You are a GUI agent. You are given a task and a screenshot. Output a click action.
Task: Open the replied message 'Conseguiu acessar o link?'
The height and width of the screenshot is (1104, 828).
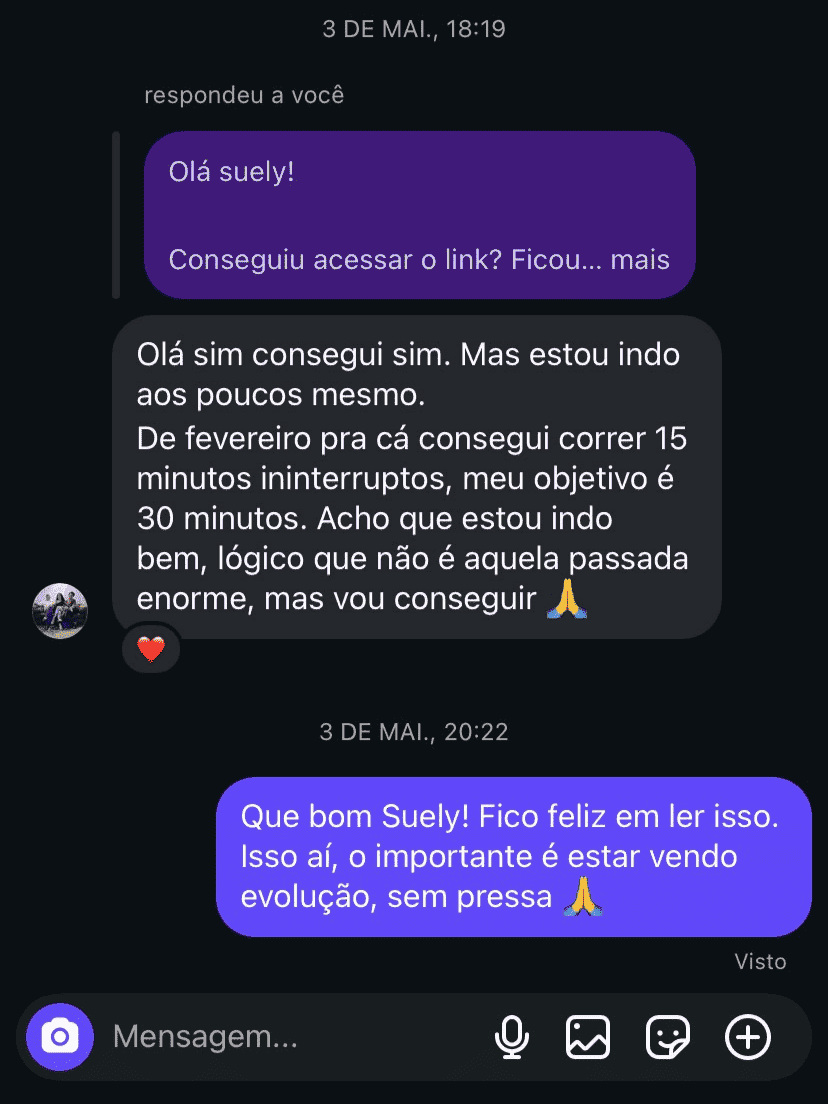tap(420, 259)
